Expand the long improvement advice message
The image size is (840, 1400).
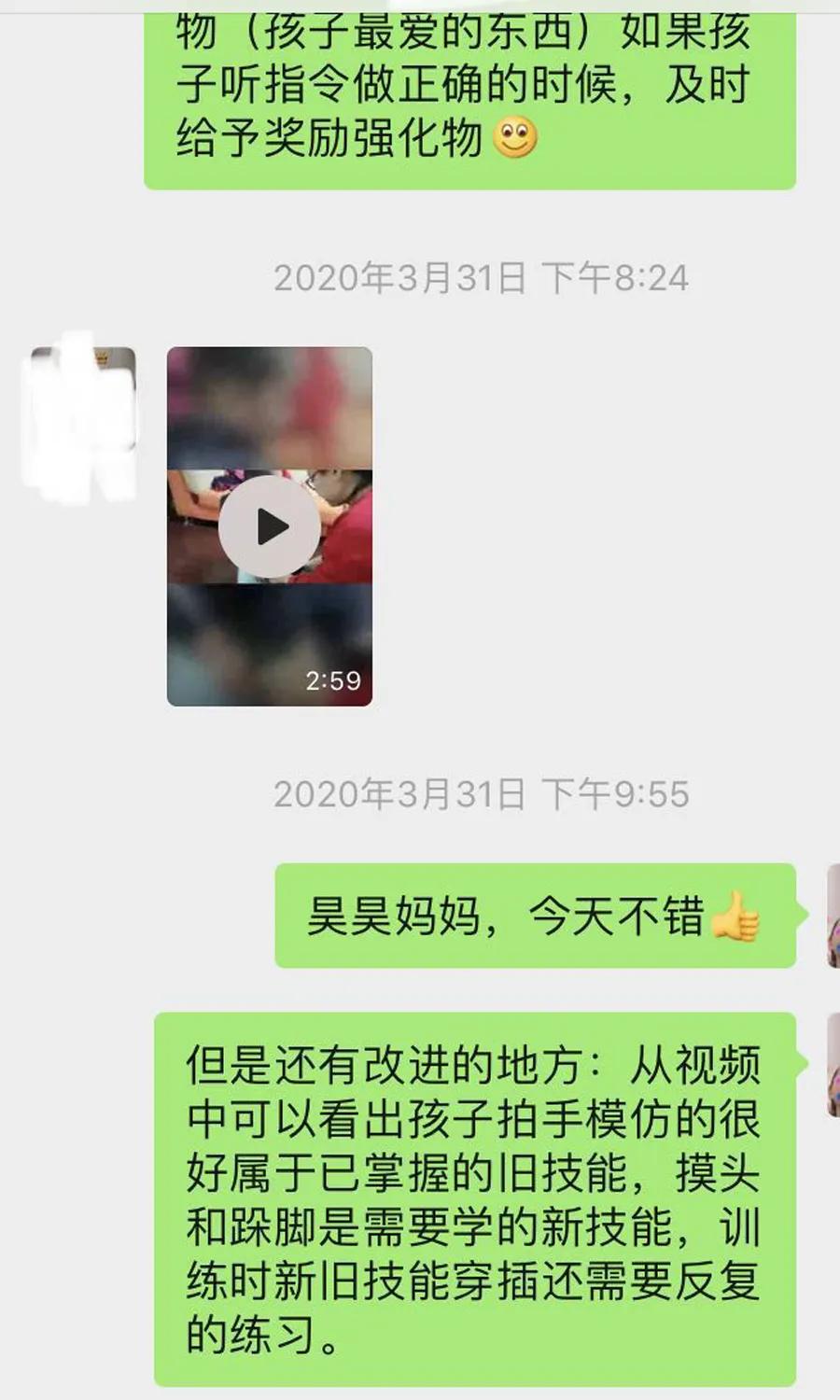[x=476, y=1195]
